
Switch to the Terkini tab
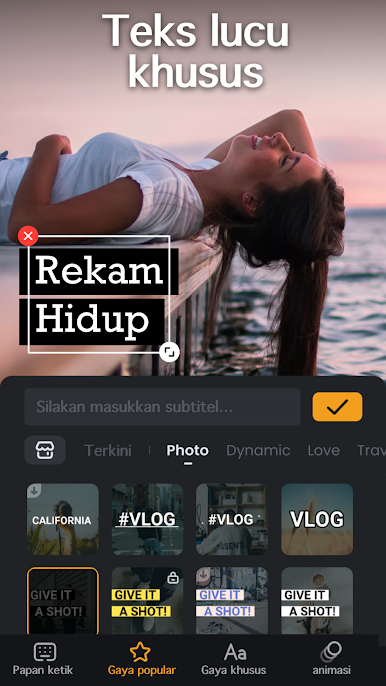(x=108, y=450)
